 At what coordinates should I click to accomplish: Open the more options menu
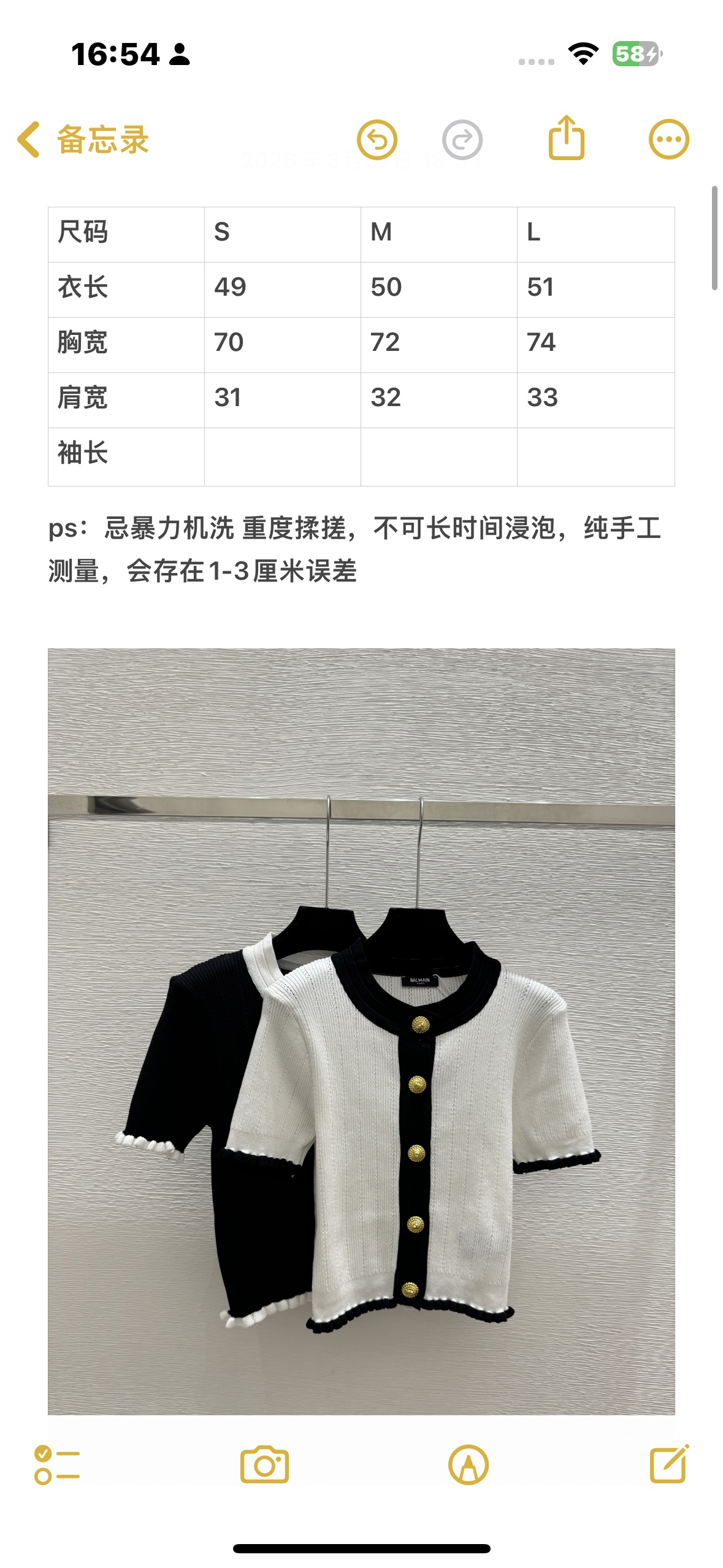tap(668, 139)
